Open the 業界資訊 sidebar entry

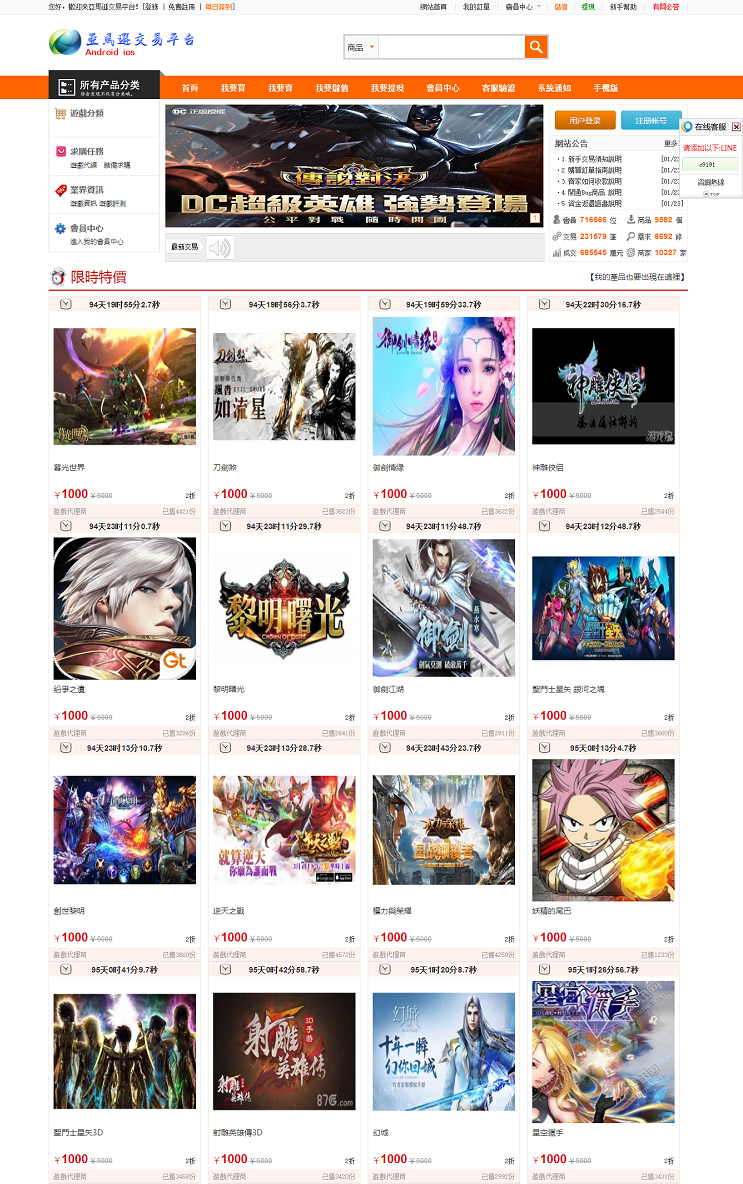point(86,189)
